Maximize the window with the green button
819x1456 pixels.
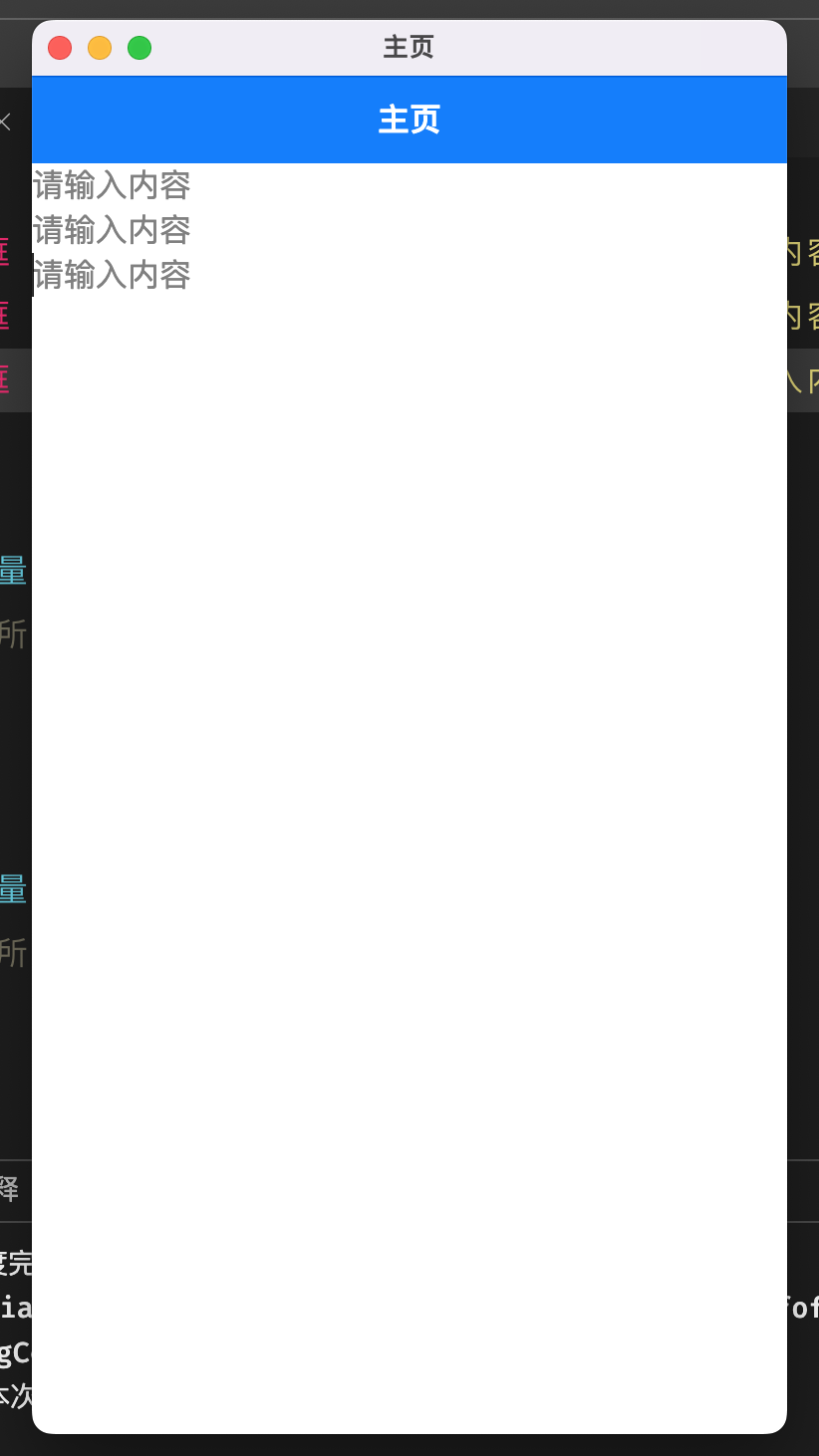[x=139, y=48]
